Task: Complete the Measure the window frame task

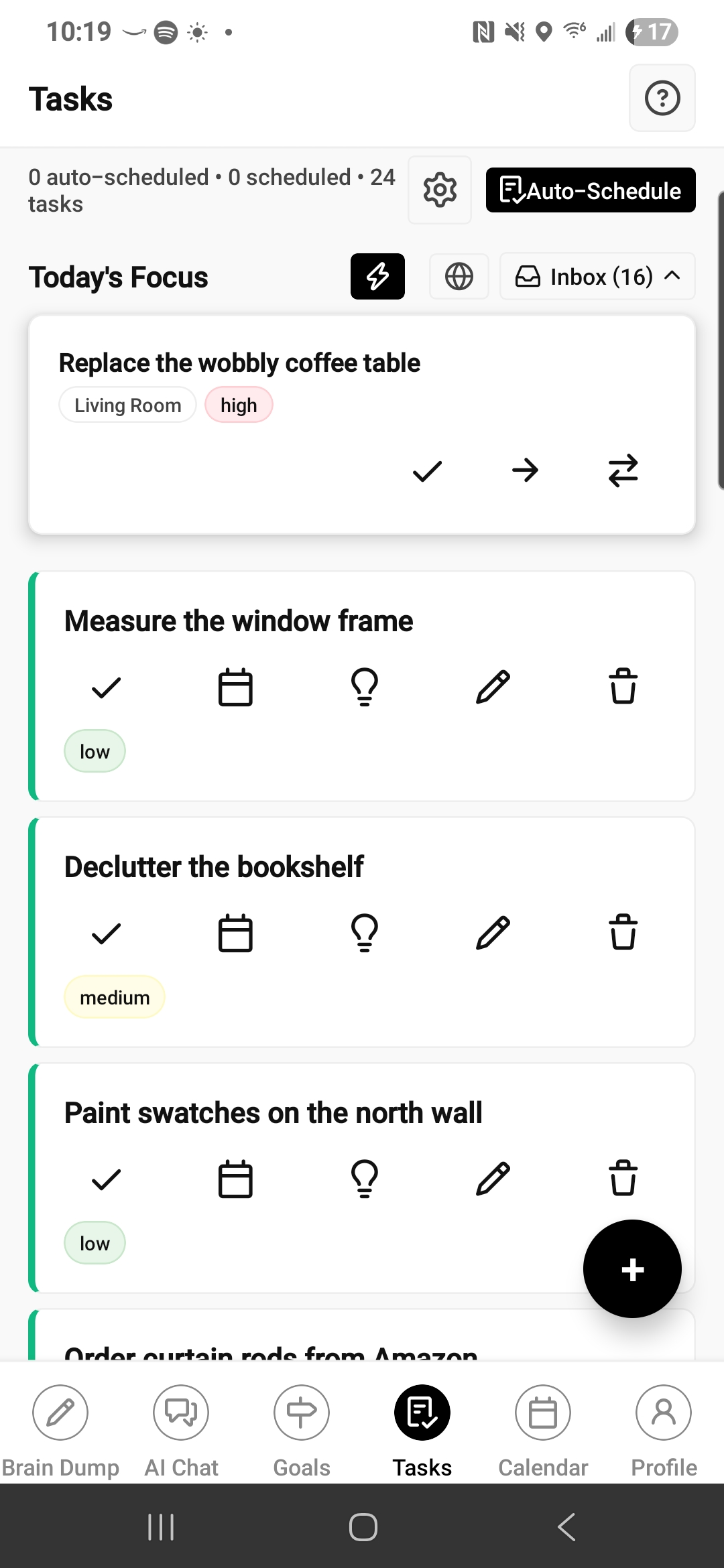Action: click(105, 686)
